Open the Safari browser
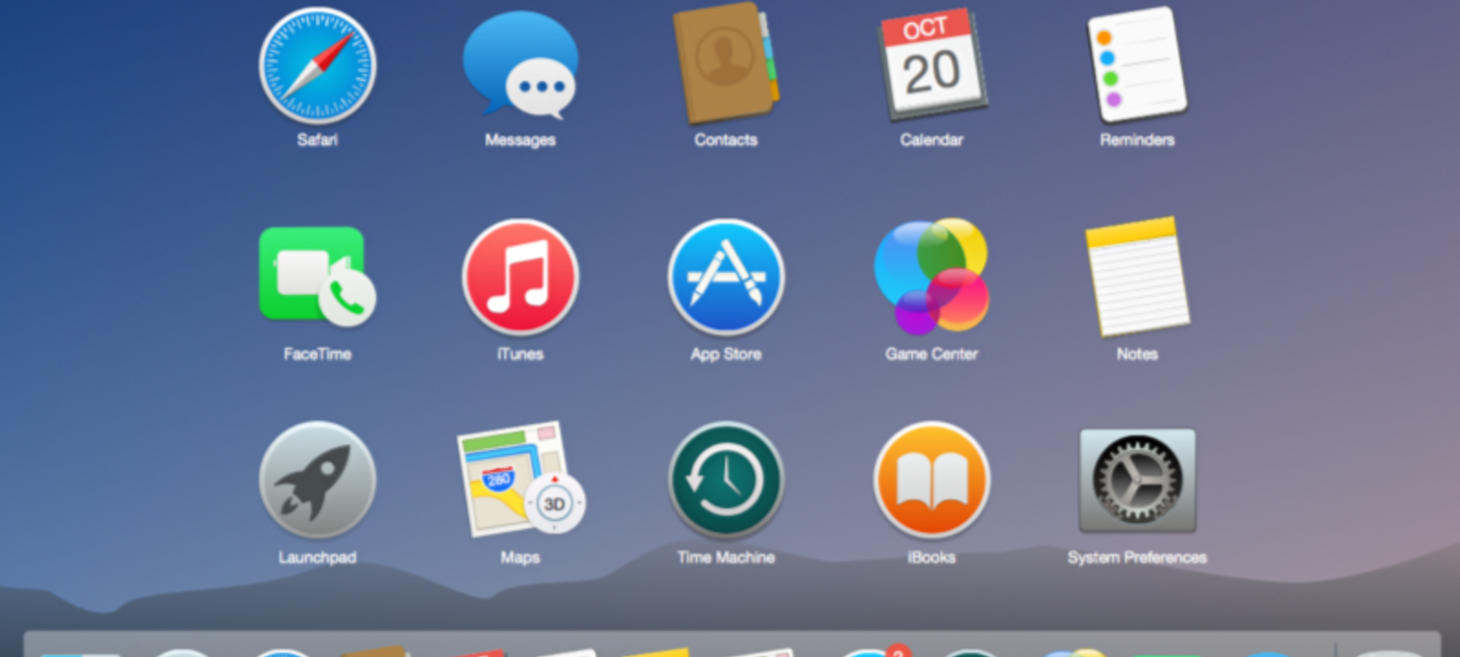The width and height of the screenshot is (1460, 657). click(x=317, y=66)
